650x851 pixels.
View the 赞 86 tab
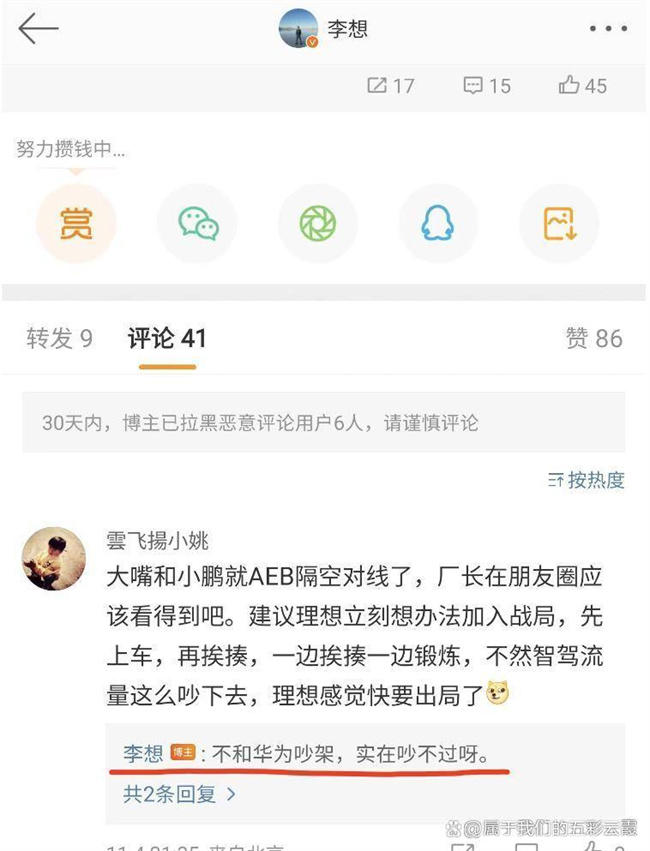(x=594, y=339)
